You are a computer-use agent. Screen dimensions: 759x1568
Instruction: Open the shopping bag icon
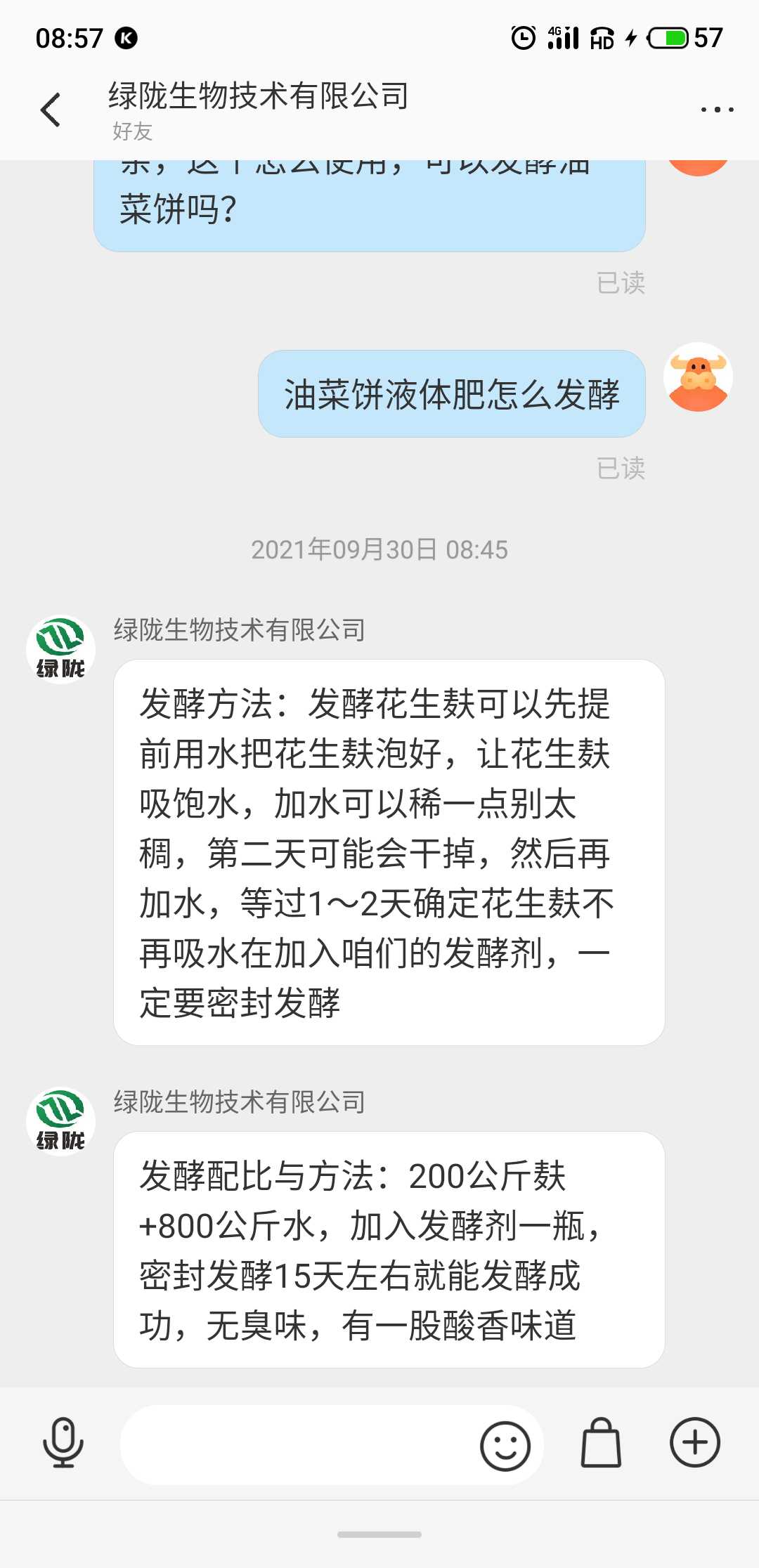pyautogui.click(x=601, y=1443)
